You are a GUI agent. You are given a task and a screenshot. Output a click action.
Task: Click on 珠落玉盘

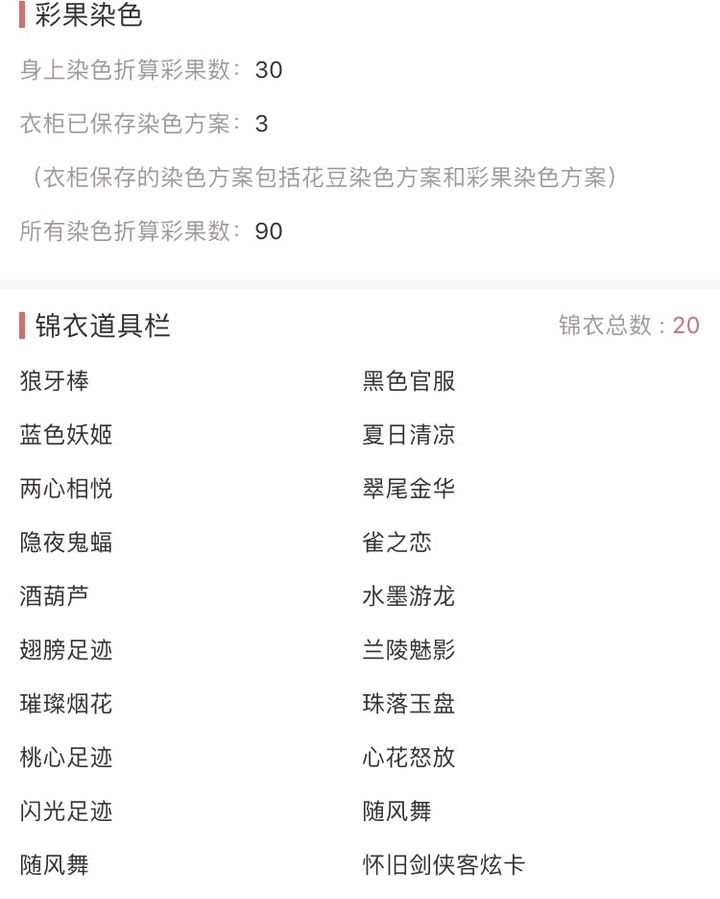(409, 705)
